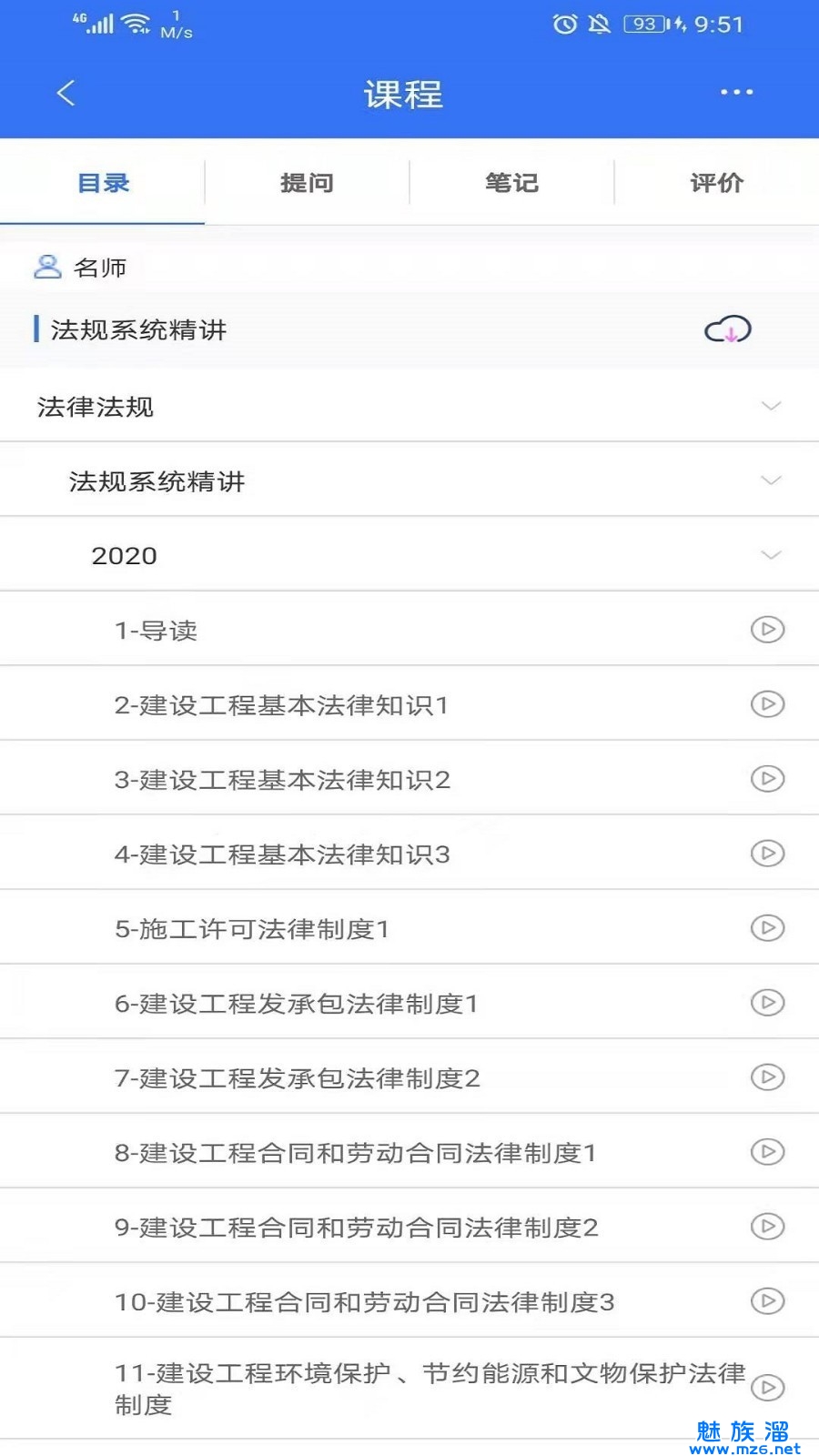Image resolution: width=819 pixels, height=1456 pixels.
Task: Tap the cloud download icon for 法规系统精讲
Action: tap(727, 329)
